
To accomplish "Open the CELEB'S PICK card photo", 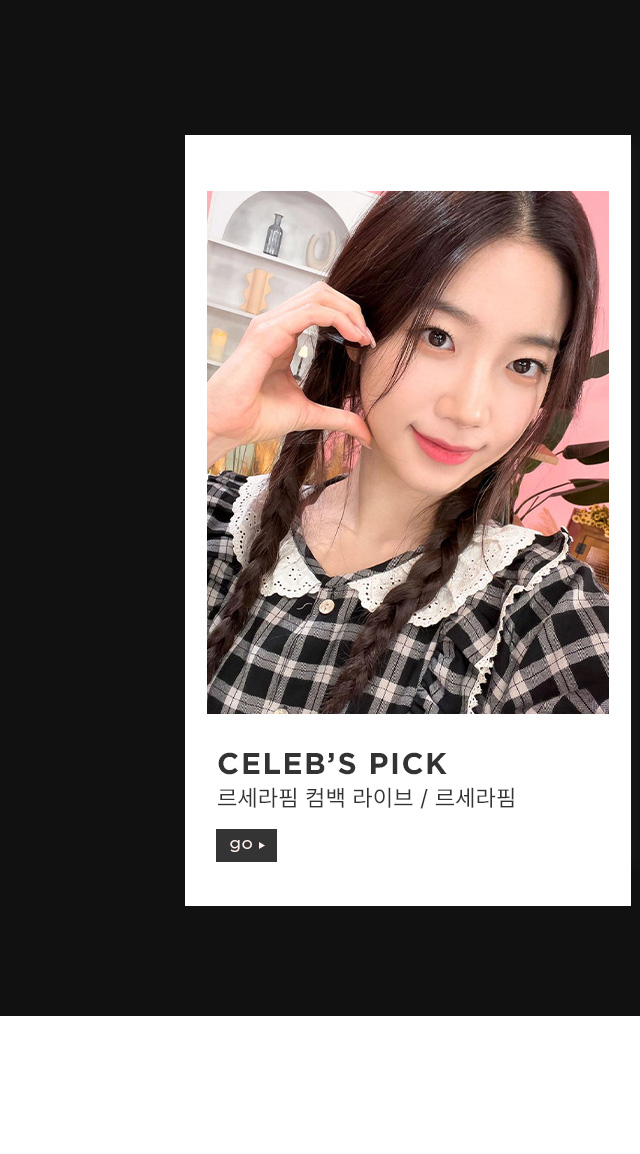I will click(408, 452).
